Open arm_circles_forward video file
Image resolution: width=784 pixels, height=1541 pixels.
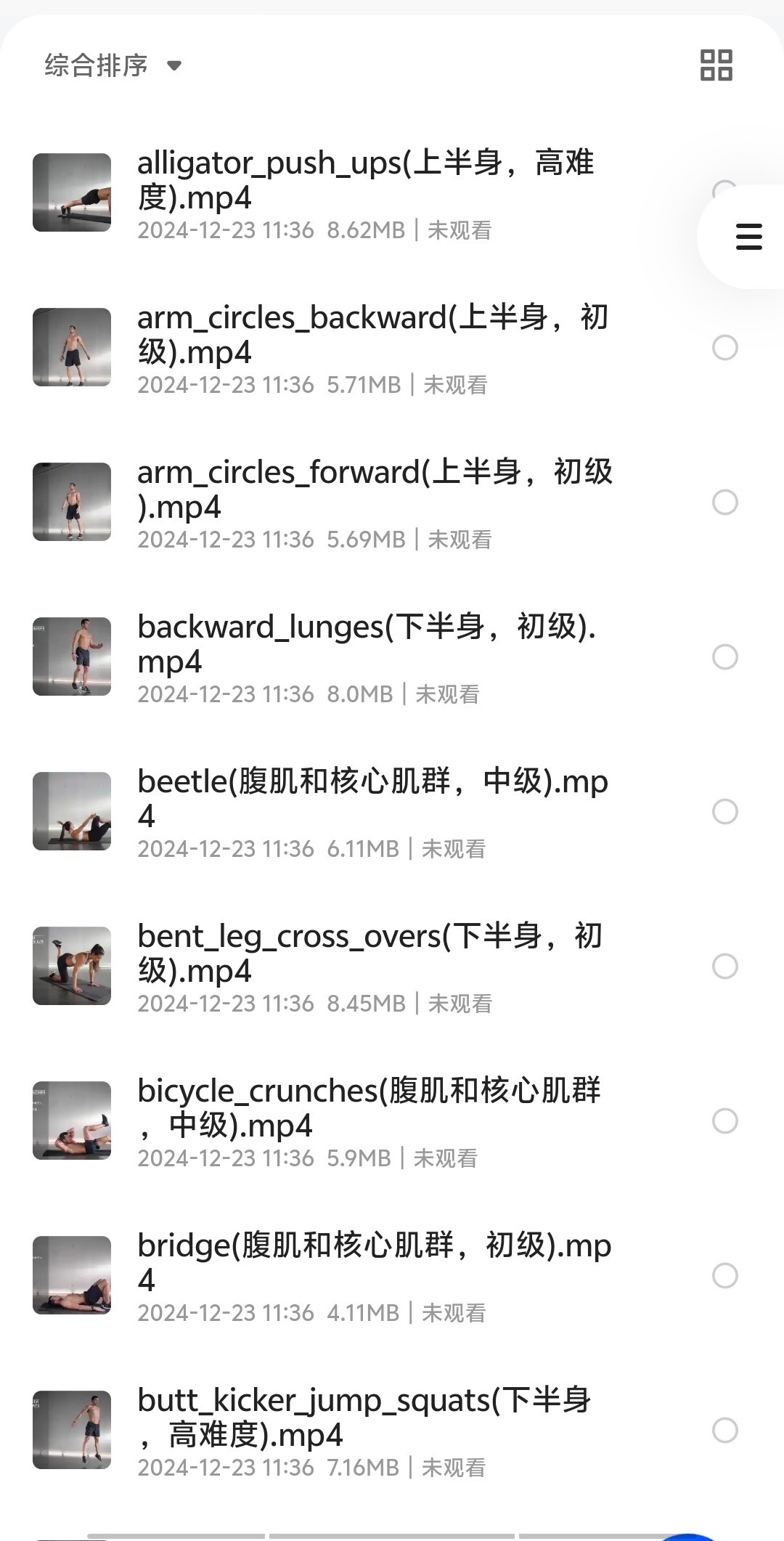[374, 489]
